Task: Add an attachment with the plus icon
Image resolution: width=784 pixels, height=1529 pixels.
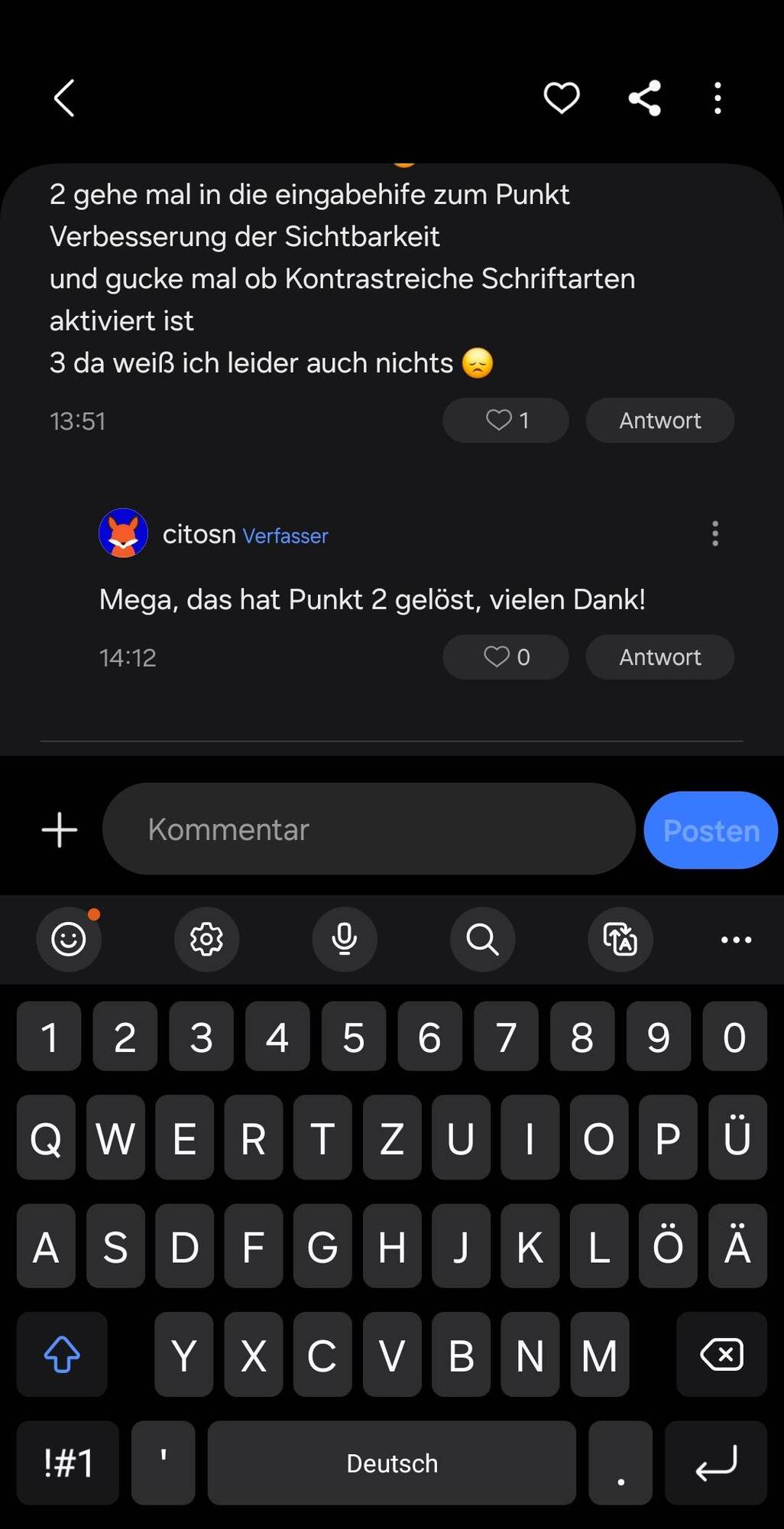Action: (60, 829)
